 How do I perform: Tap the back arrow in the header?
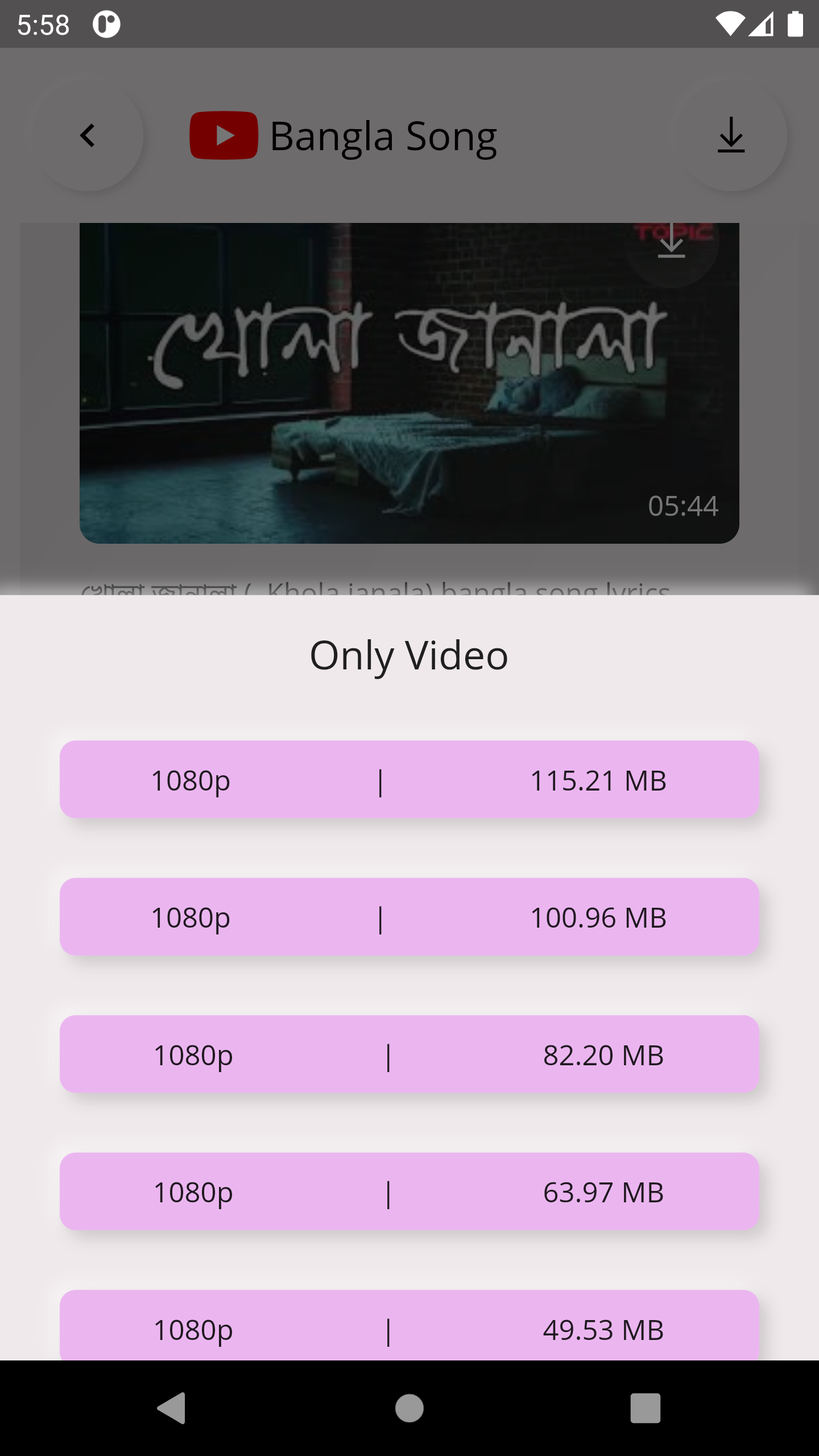[x=88, y=136]
